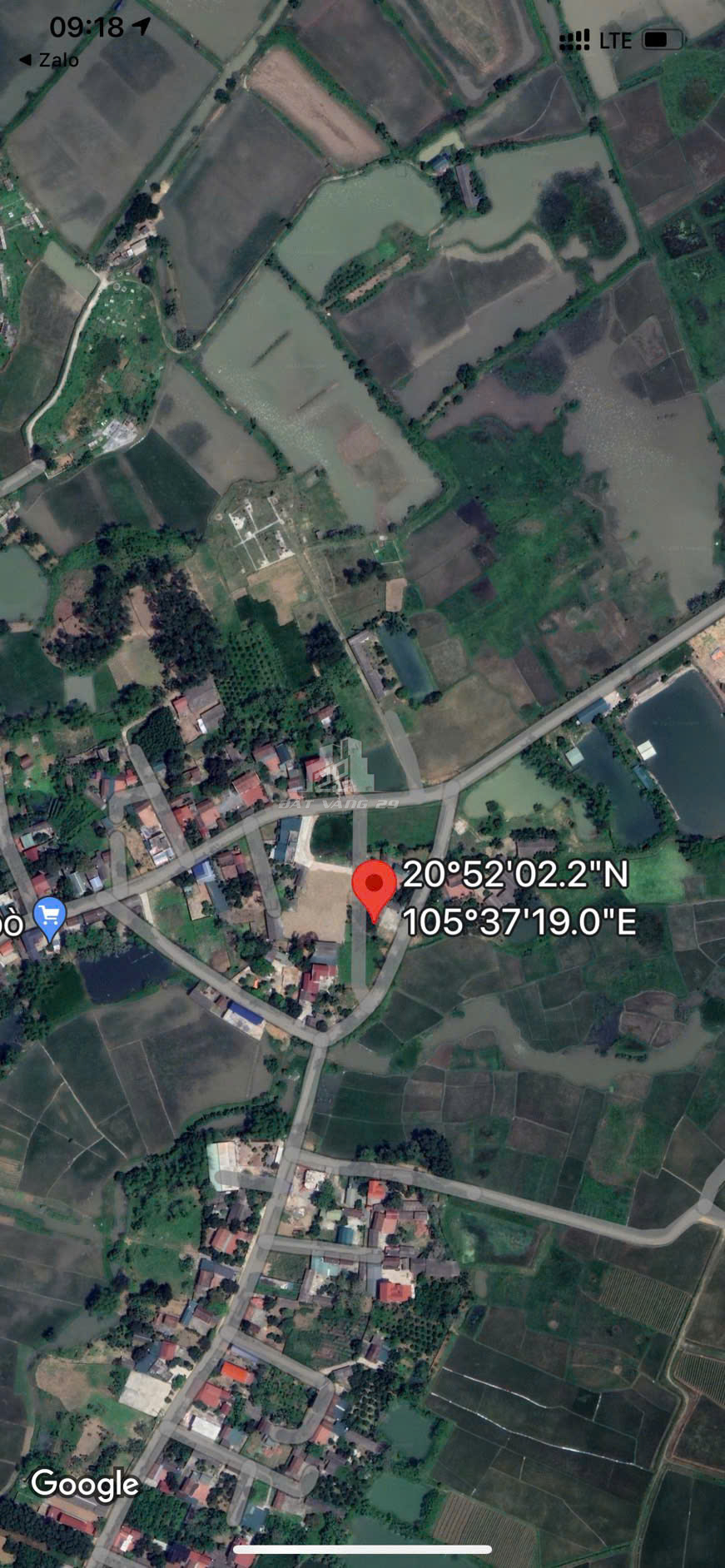725x1568 pixels.
Task: Return to Zalo via status bar link
Action: [48, 60]
